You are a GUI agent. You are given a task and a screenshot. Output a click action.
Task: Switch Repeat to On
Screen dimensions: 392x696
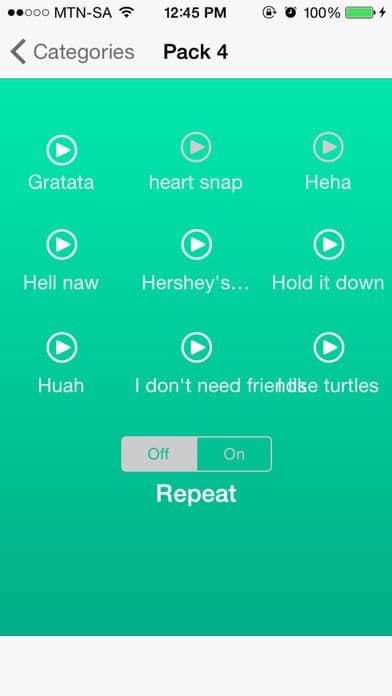[x=234, y=454]
